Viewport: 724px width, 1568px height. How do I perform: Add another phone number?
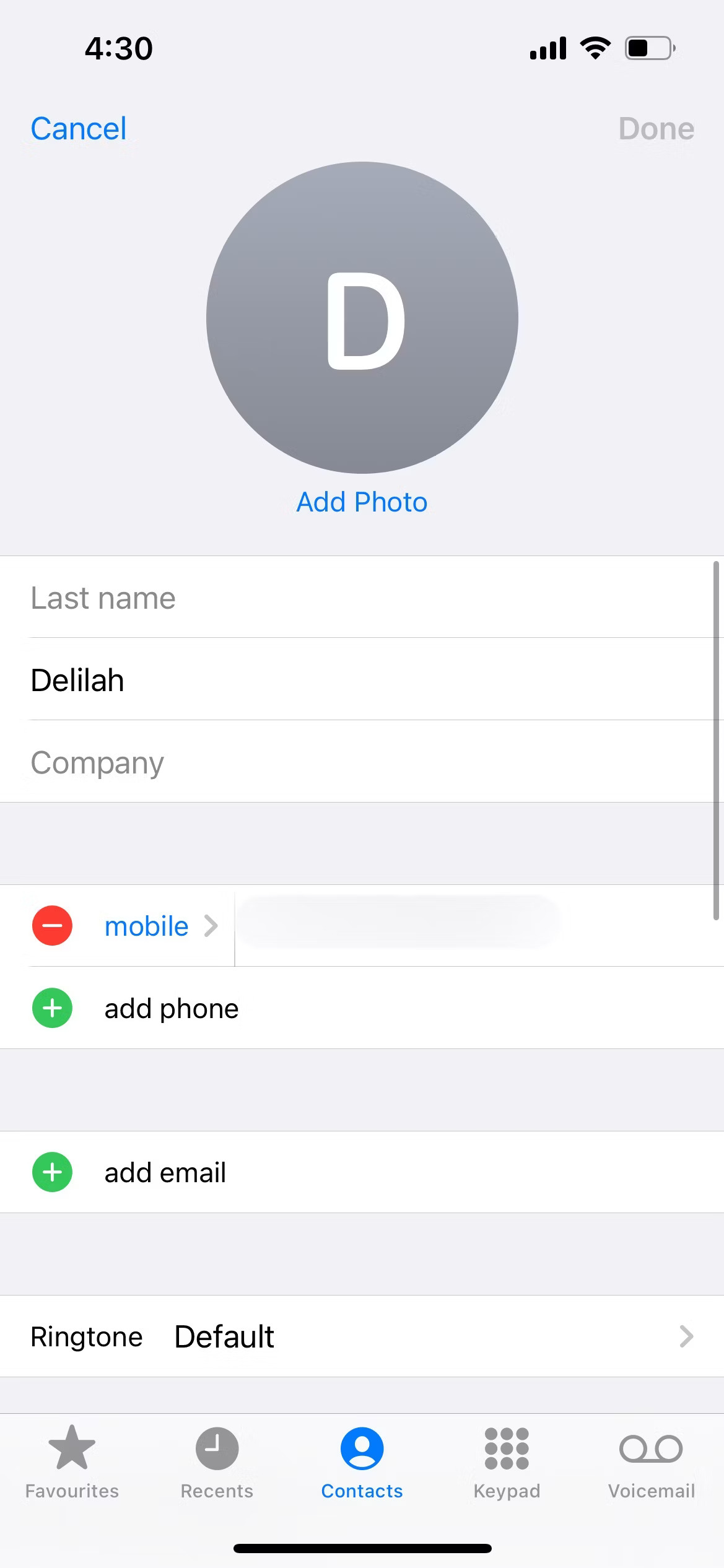click(x=171, y=1008)
